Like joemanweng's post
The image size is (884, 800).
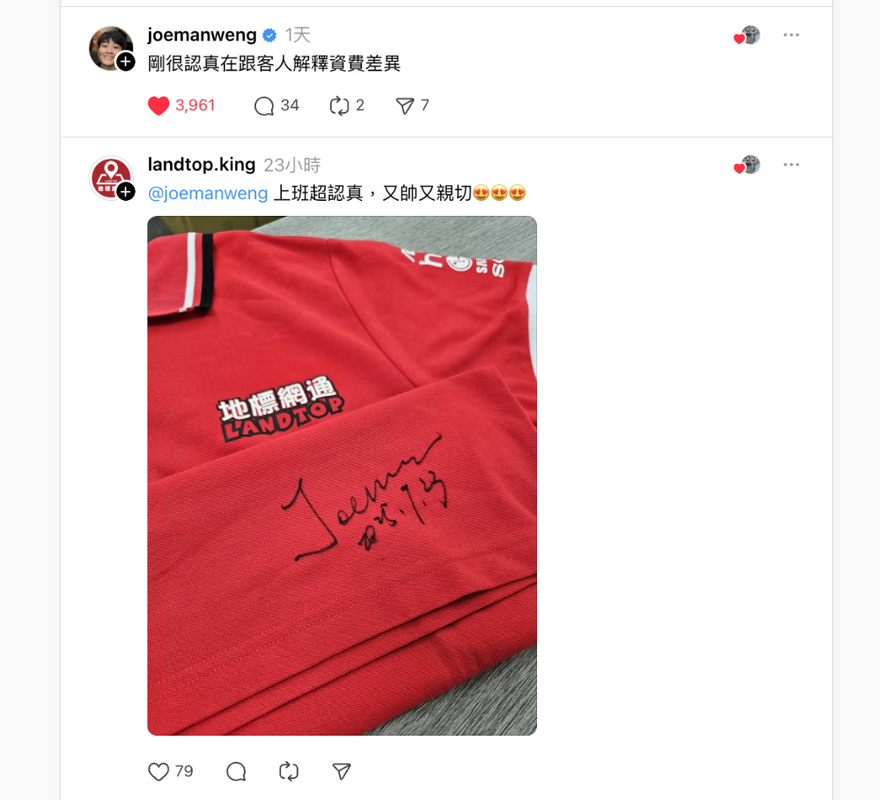click(x=159, y=106)
